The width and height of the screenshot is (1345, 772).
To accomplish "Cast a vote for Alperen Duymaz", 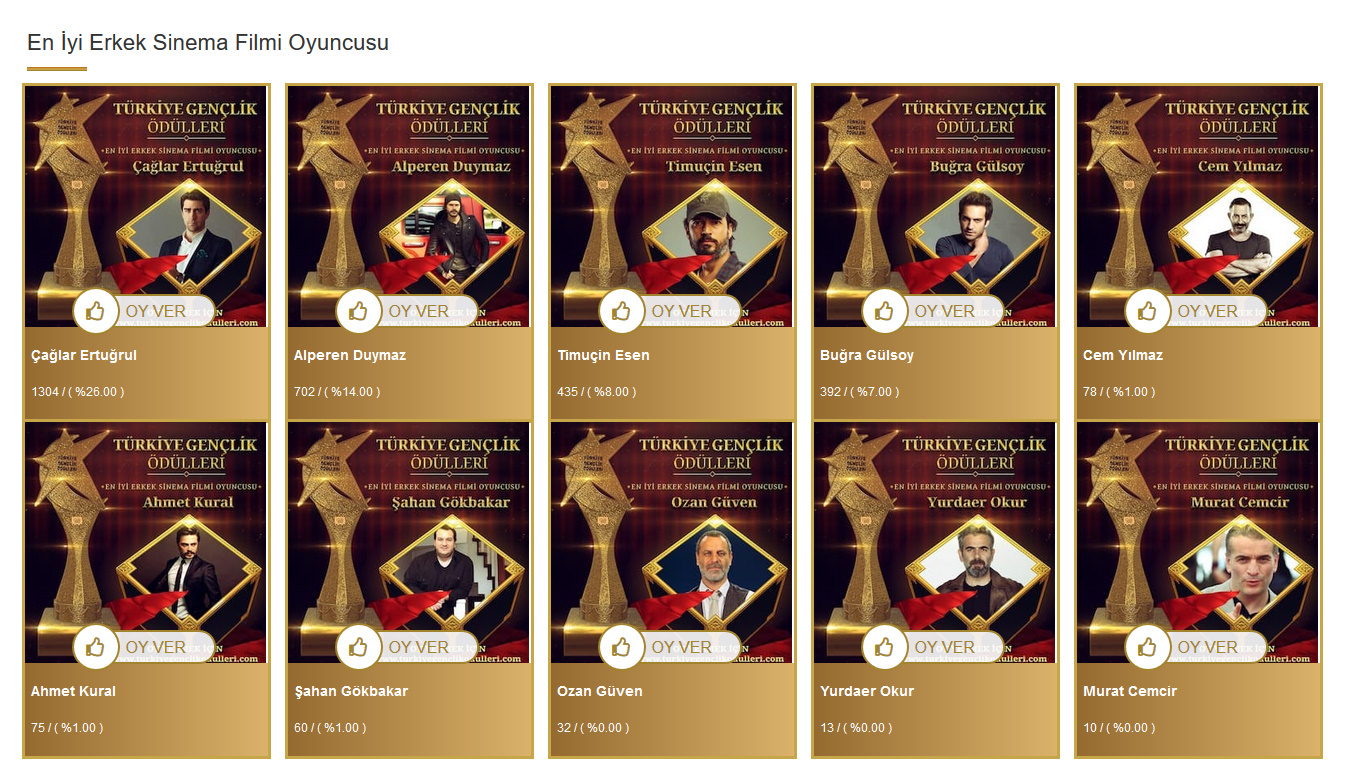I will [408, 311].
